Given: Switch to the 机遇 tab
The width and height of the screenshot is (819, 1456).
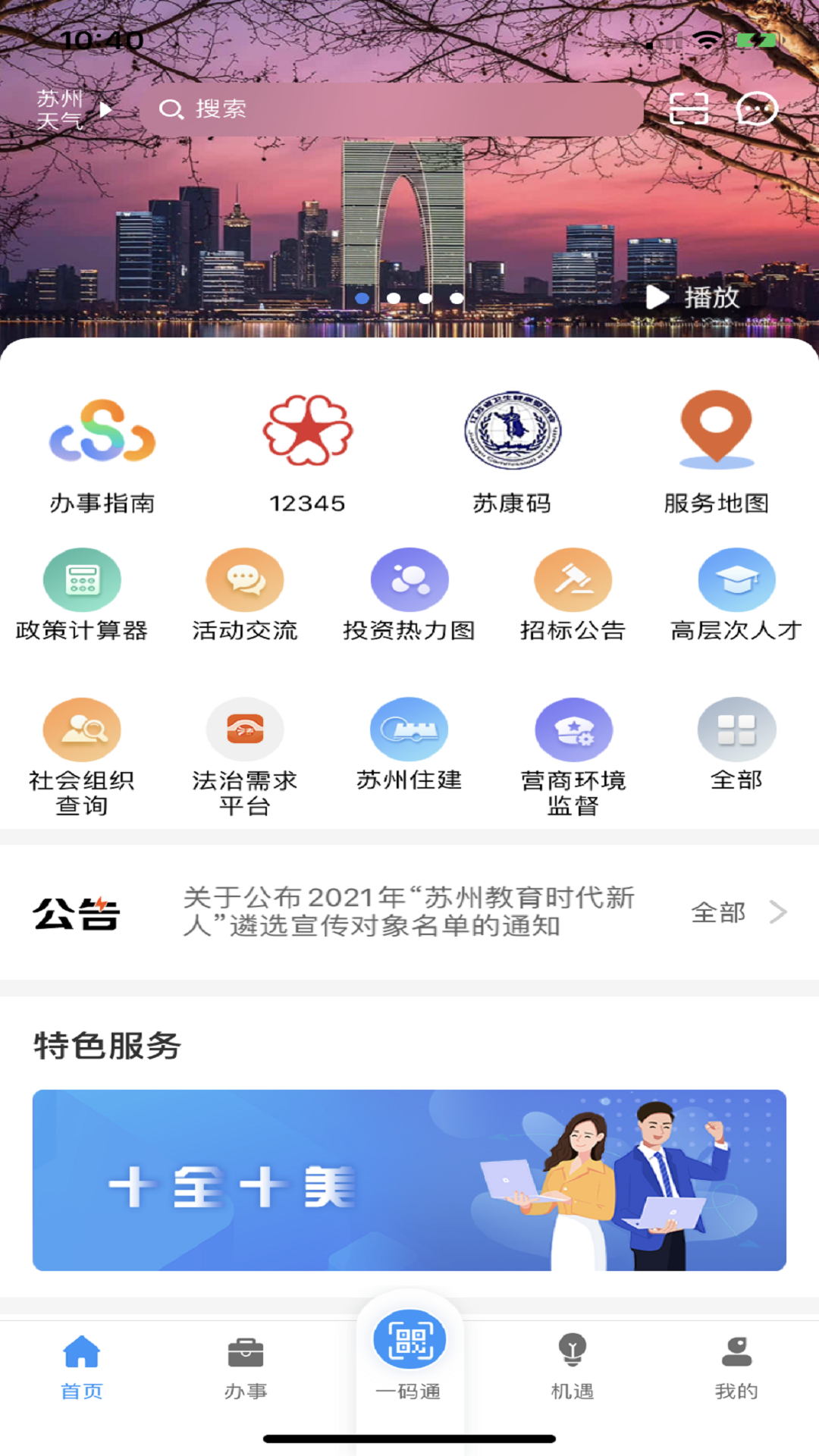Looking at the screenshot, I should point(573,1368).
